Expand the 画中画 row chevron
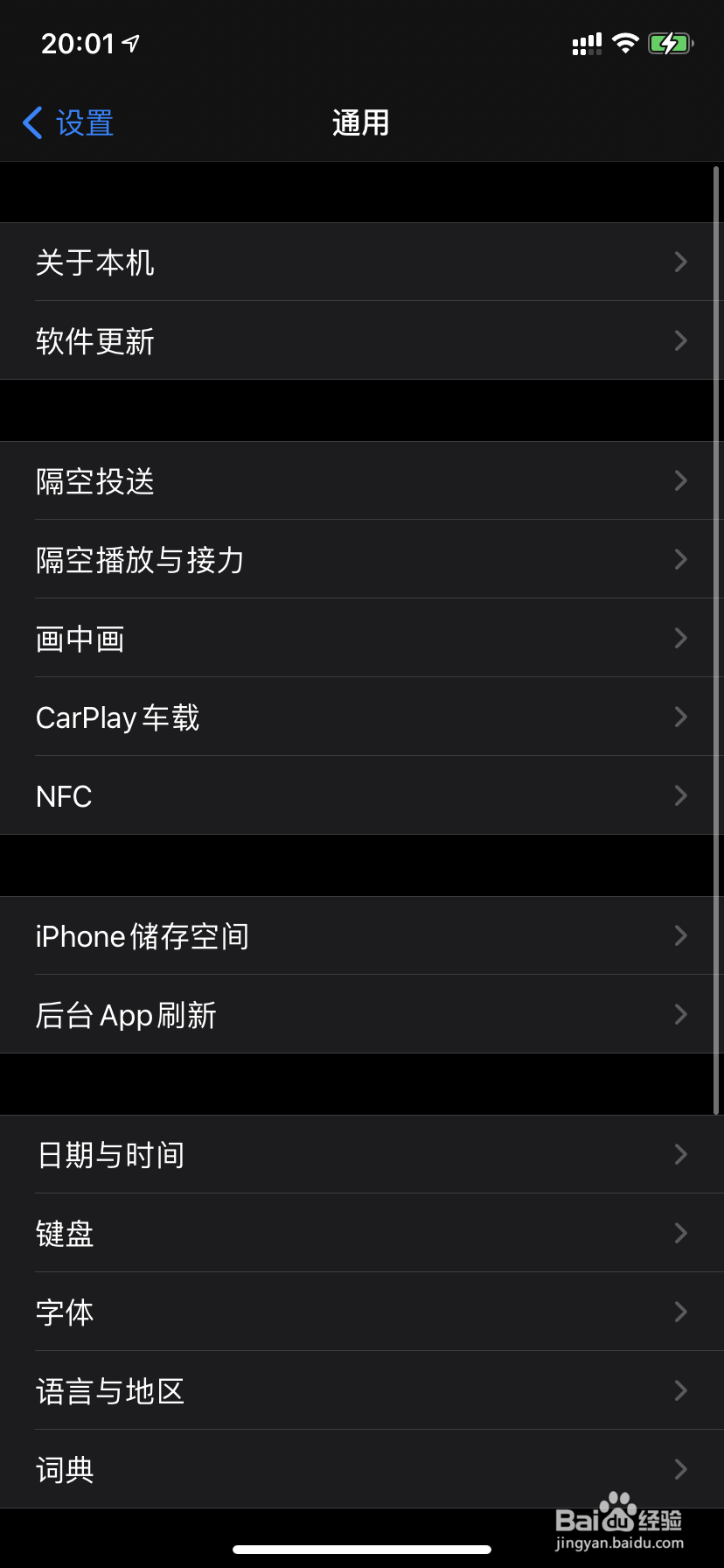 [x=681, y=638]
